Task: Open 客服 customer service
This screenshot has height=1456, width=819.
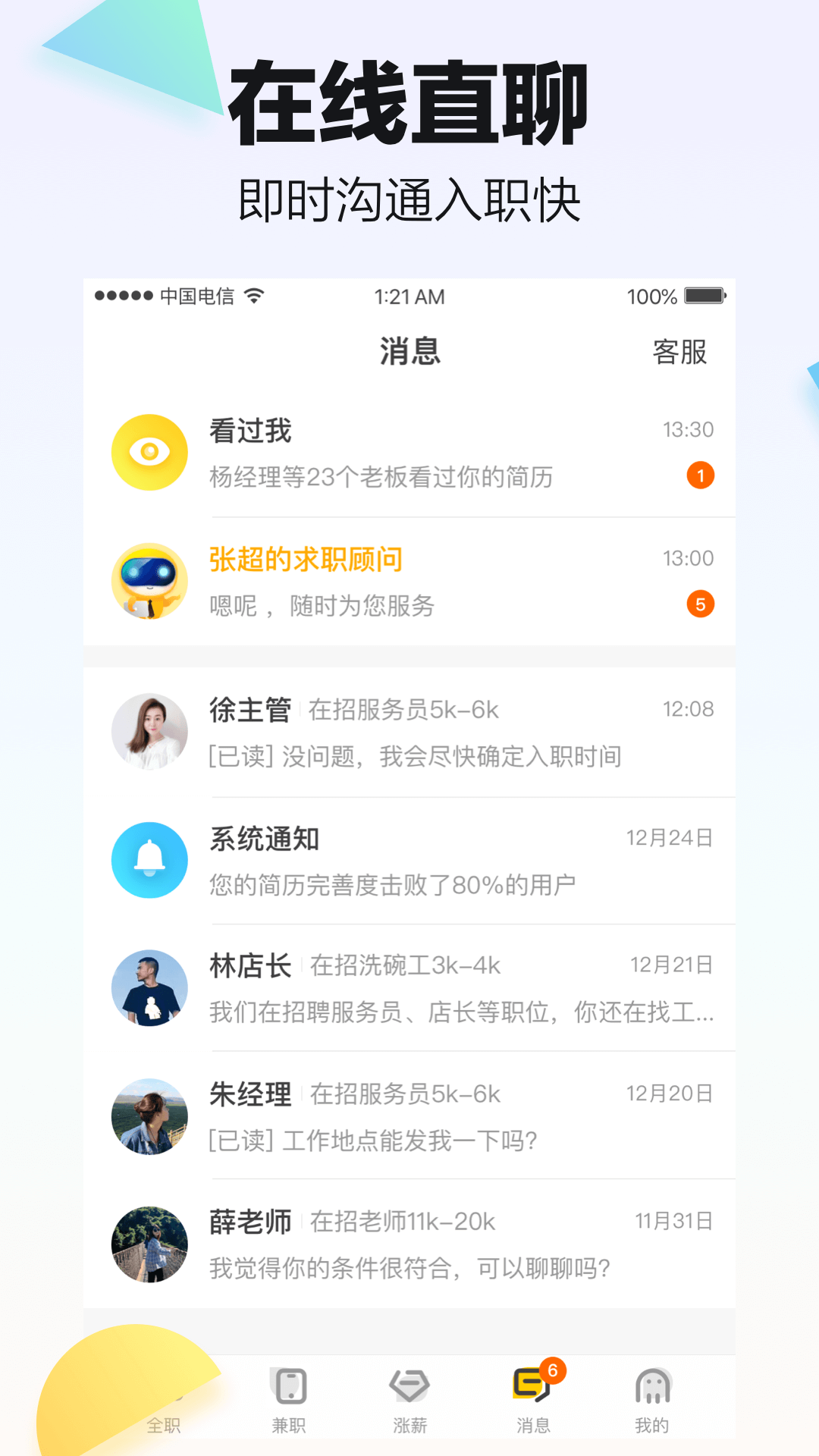Action: pos(680,350)
